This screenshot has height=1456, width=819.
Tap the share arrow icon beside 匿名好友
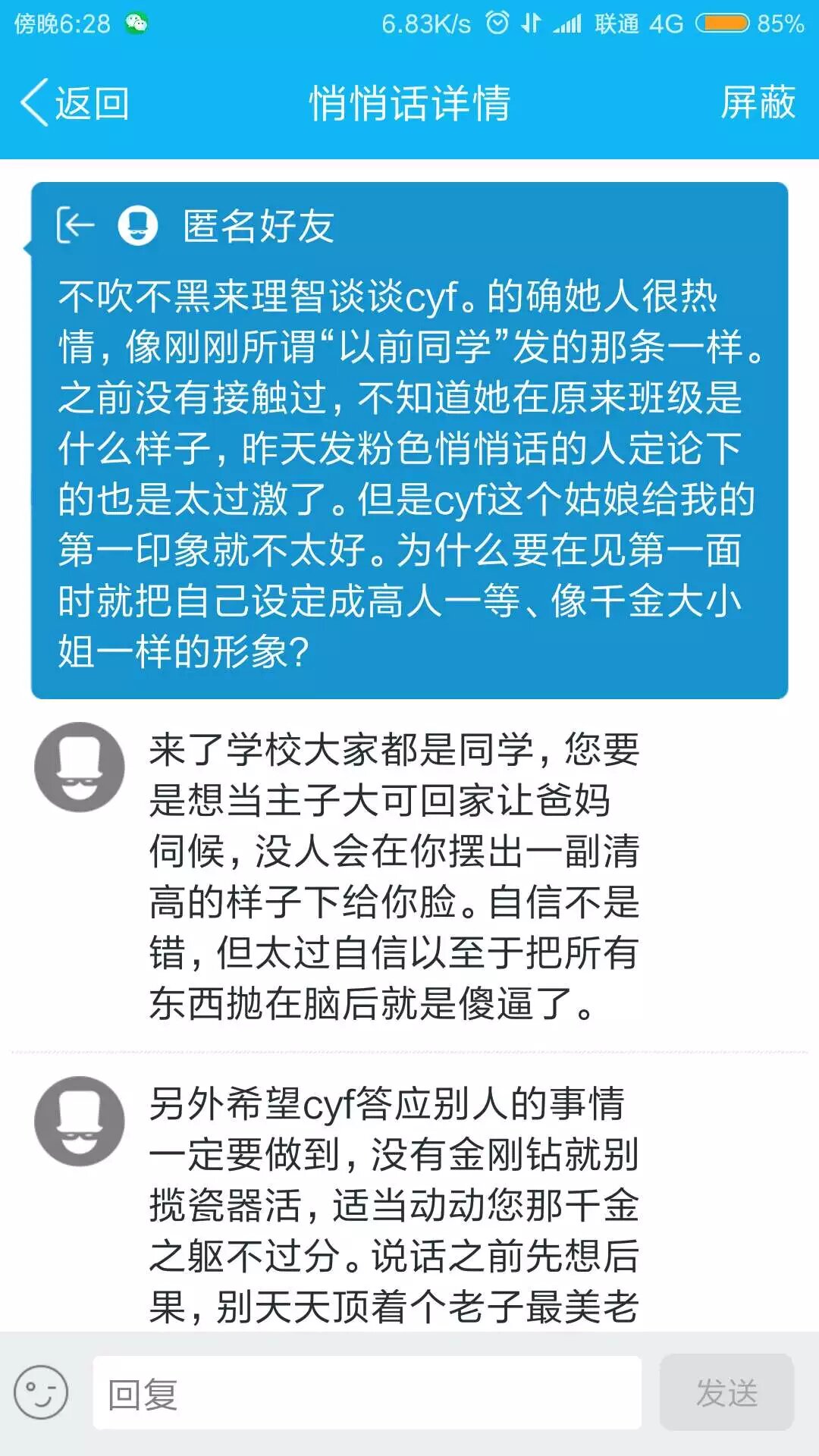(x=76, y=225)
